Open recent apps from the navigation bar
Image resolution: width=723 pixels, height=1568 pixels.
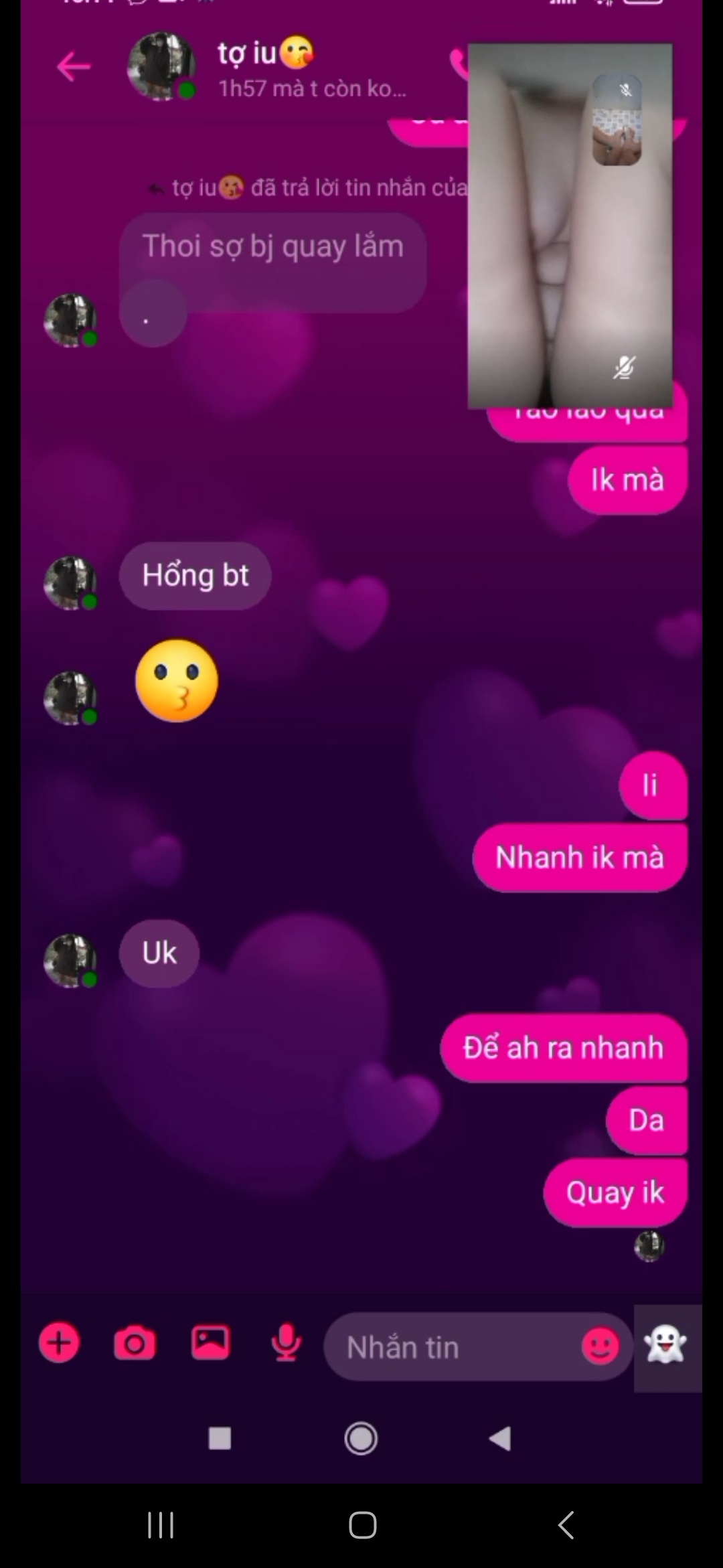click(161, 1525)
